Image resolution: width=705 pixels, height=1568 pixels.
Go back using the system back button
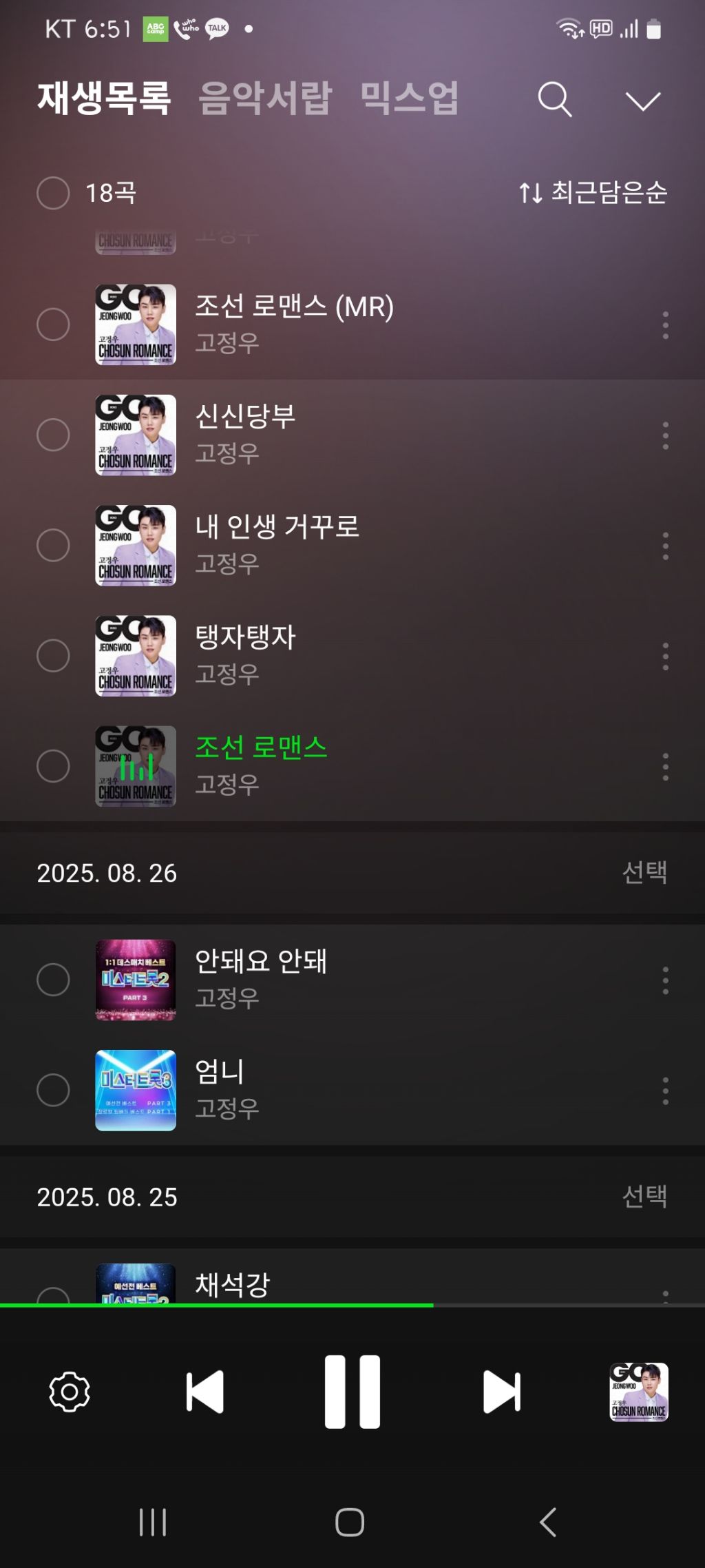(548, 1522)
